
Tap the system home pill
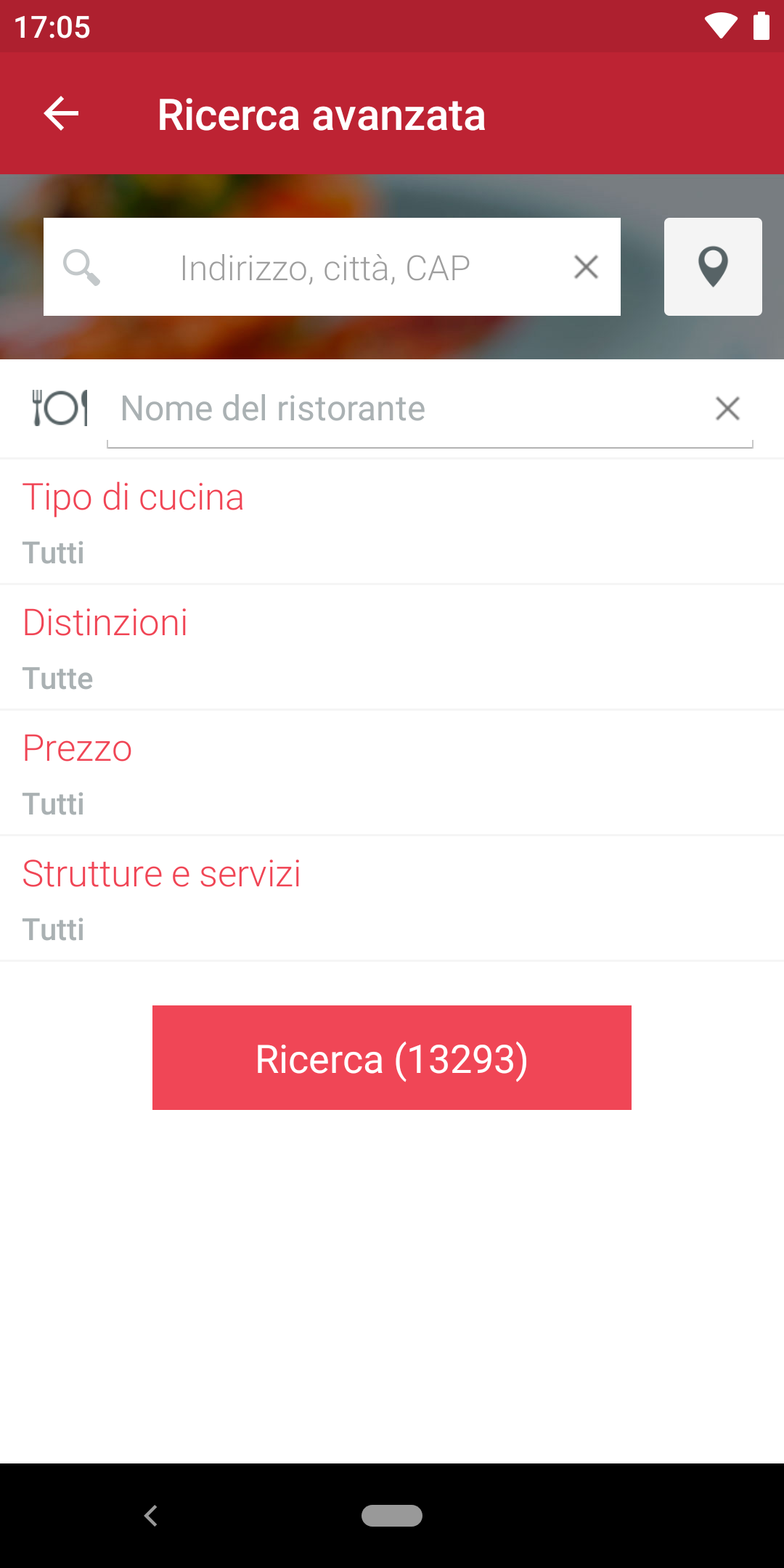[x=392, y=1516]
